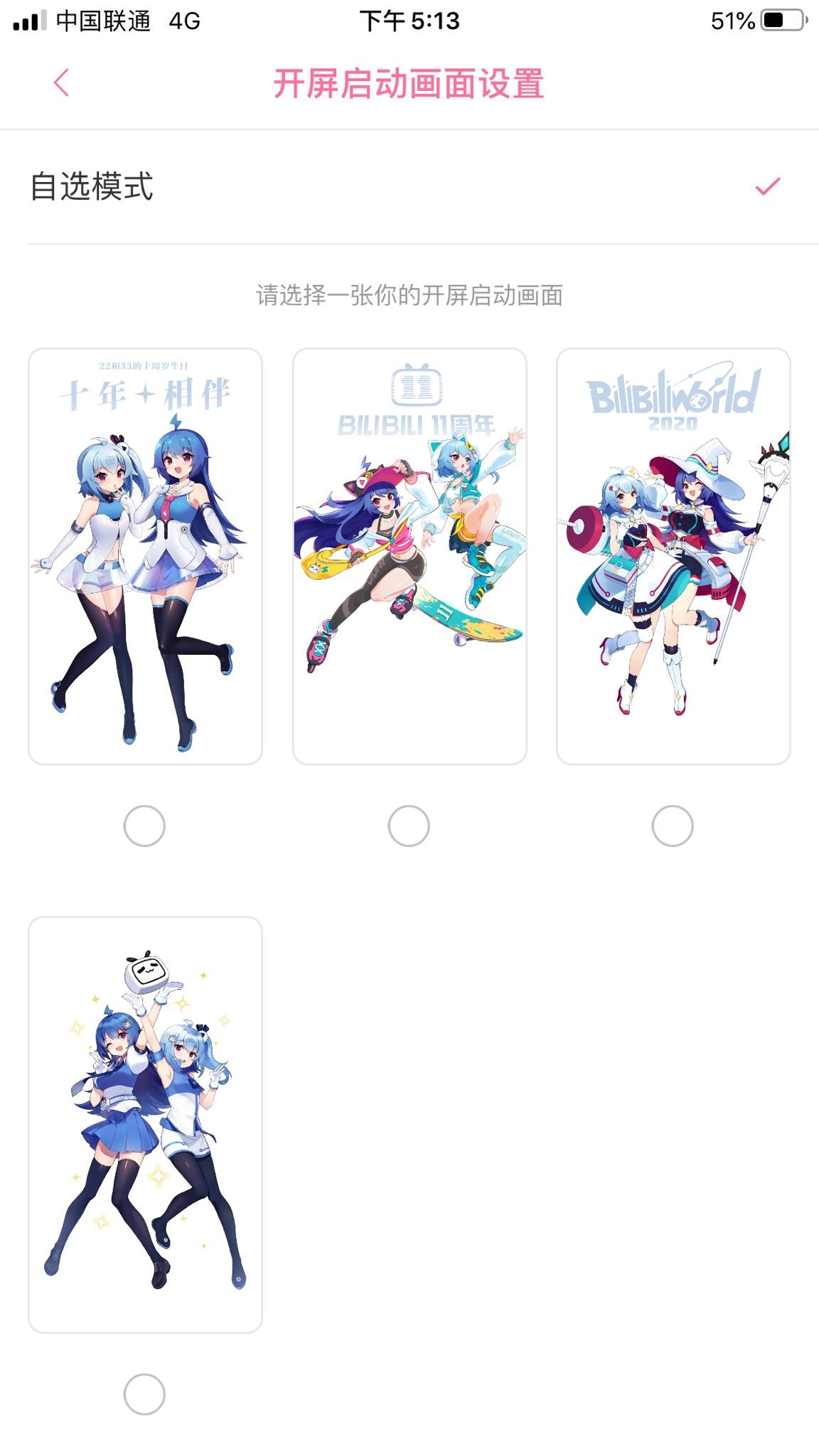819x1456 pixels.
Task: Open the BILIBILI 11周年 splash image
Action: 409,557
